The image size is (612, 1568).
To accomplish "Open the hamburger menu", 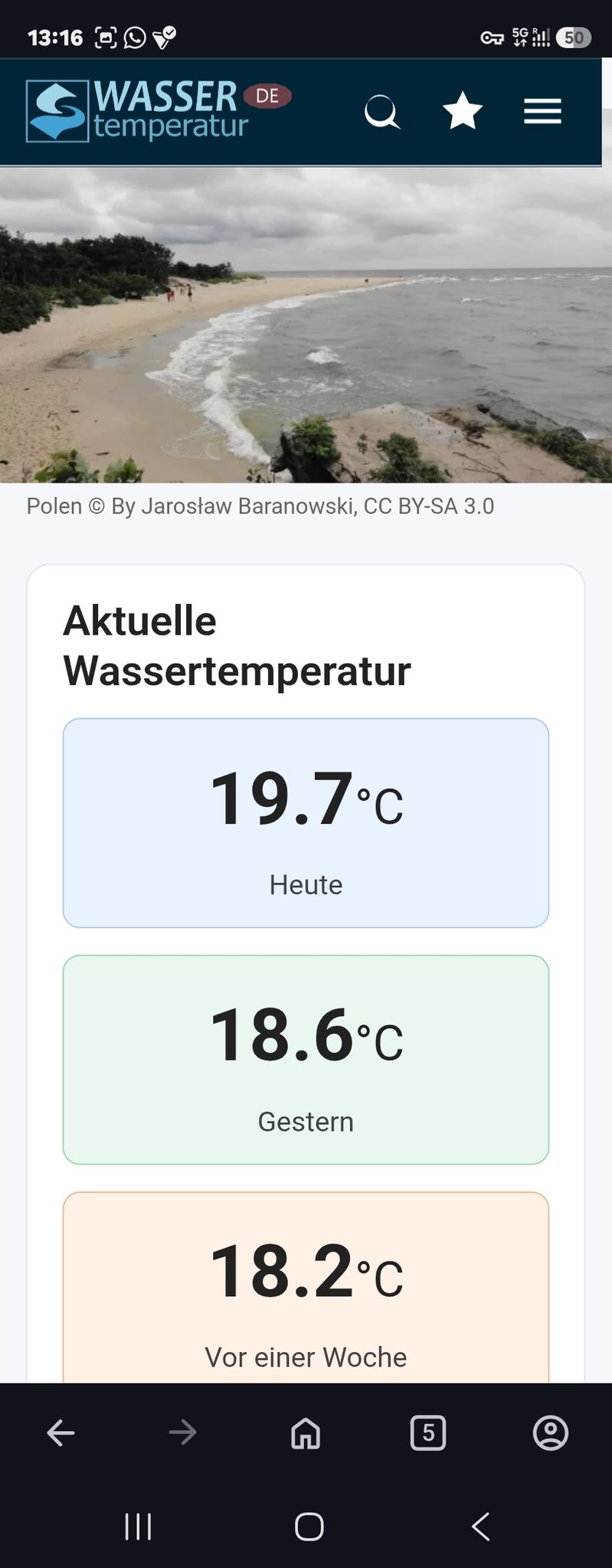I will [542, 112].
